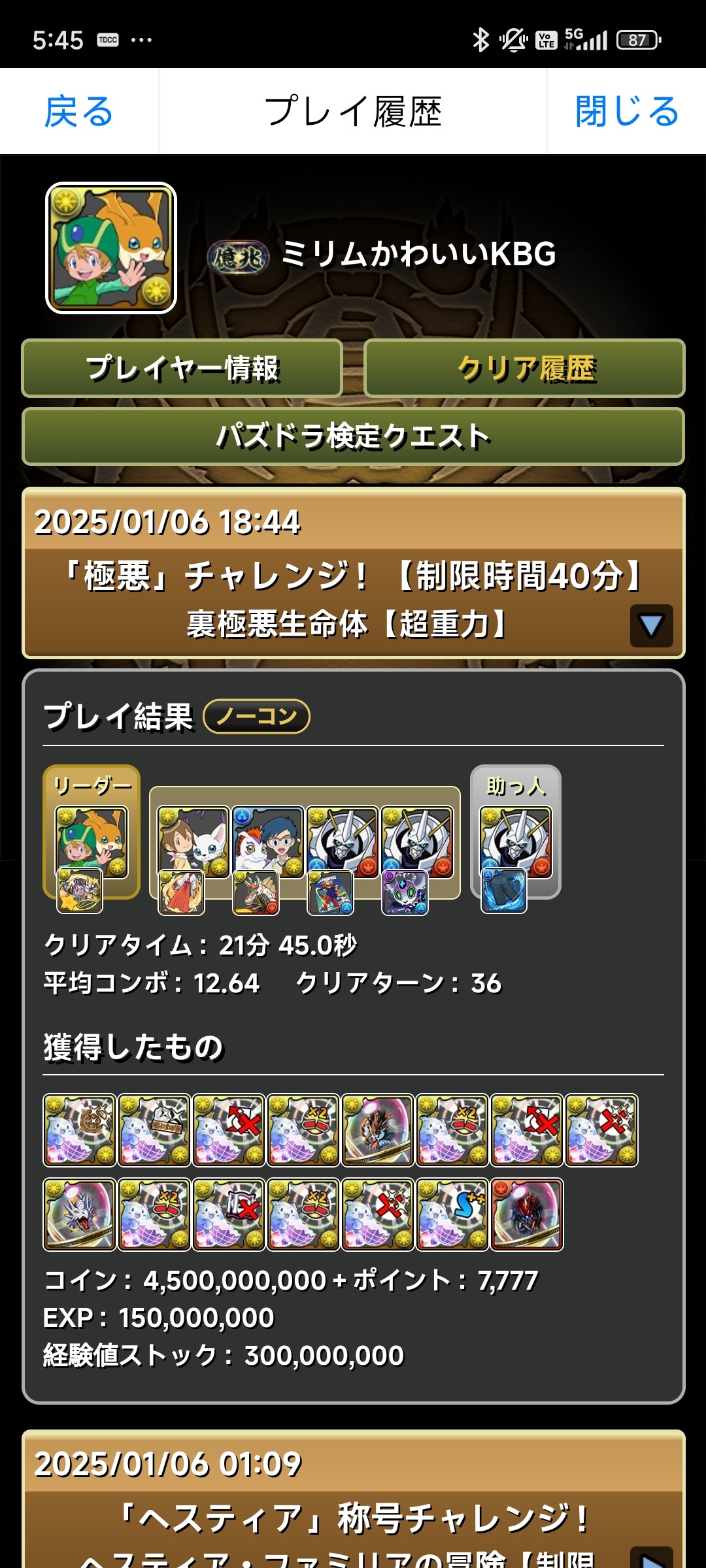Switch to the クリア履歴 tab
Image resolution: width=706 pixels, height=1568 pixels.
524,368
